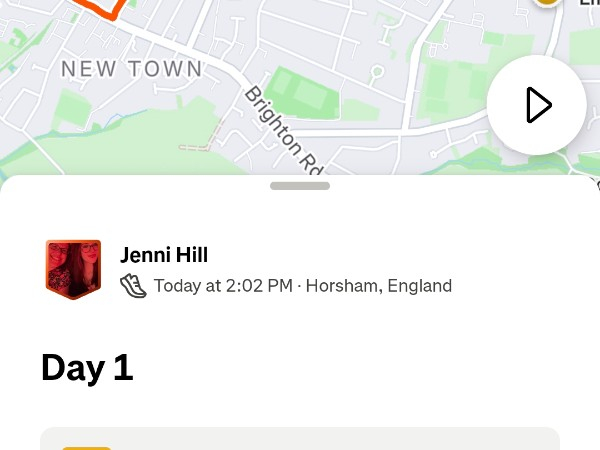Open Jenni Hill's profile picture
This screenshot has width=600, height=450.
73,269
